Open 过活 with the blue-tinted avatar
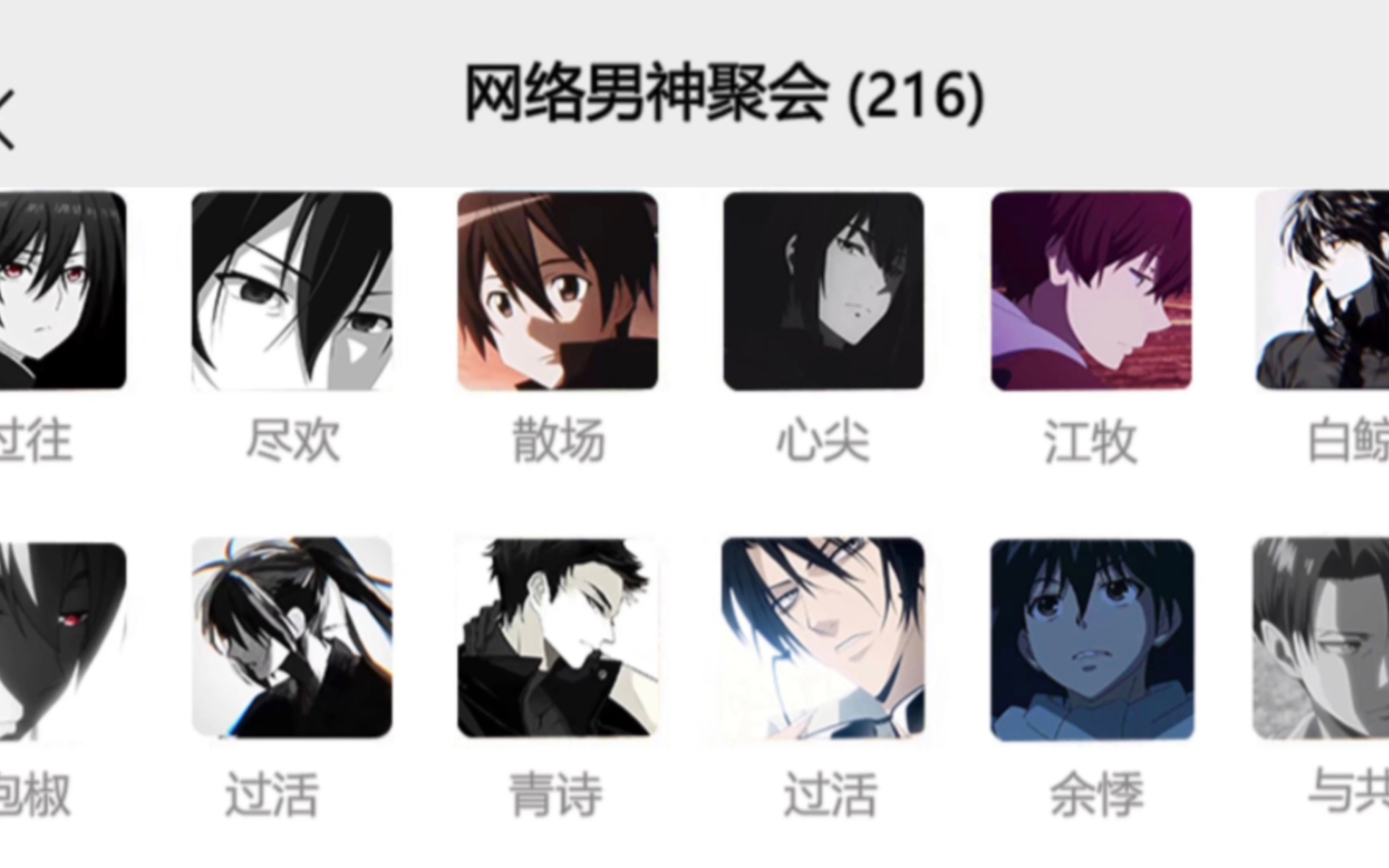The image size is (1389, 868). click(x=823, y=637)
